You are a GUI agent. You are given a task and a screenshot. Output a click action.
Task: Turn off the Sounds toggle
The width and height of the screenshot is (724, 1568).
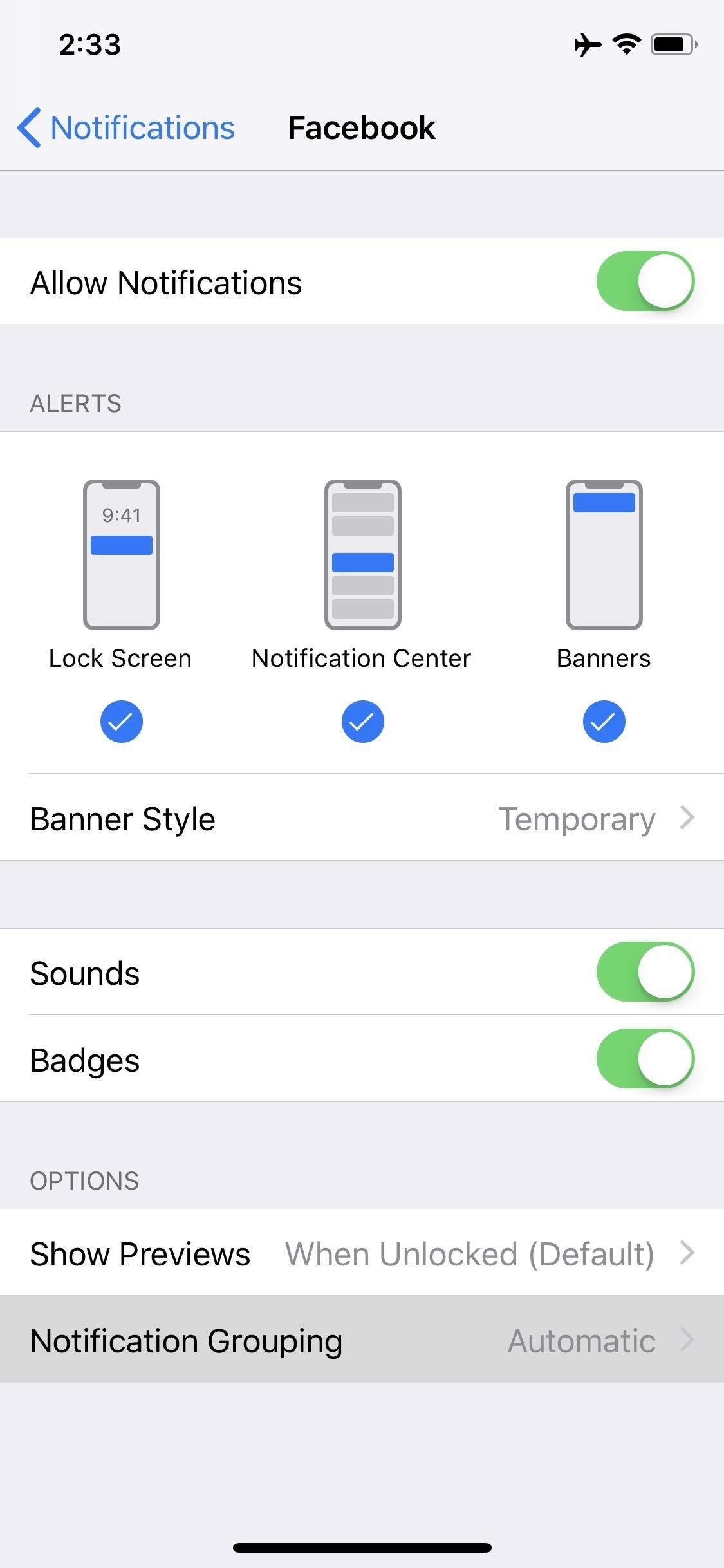(645, 973)
